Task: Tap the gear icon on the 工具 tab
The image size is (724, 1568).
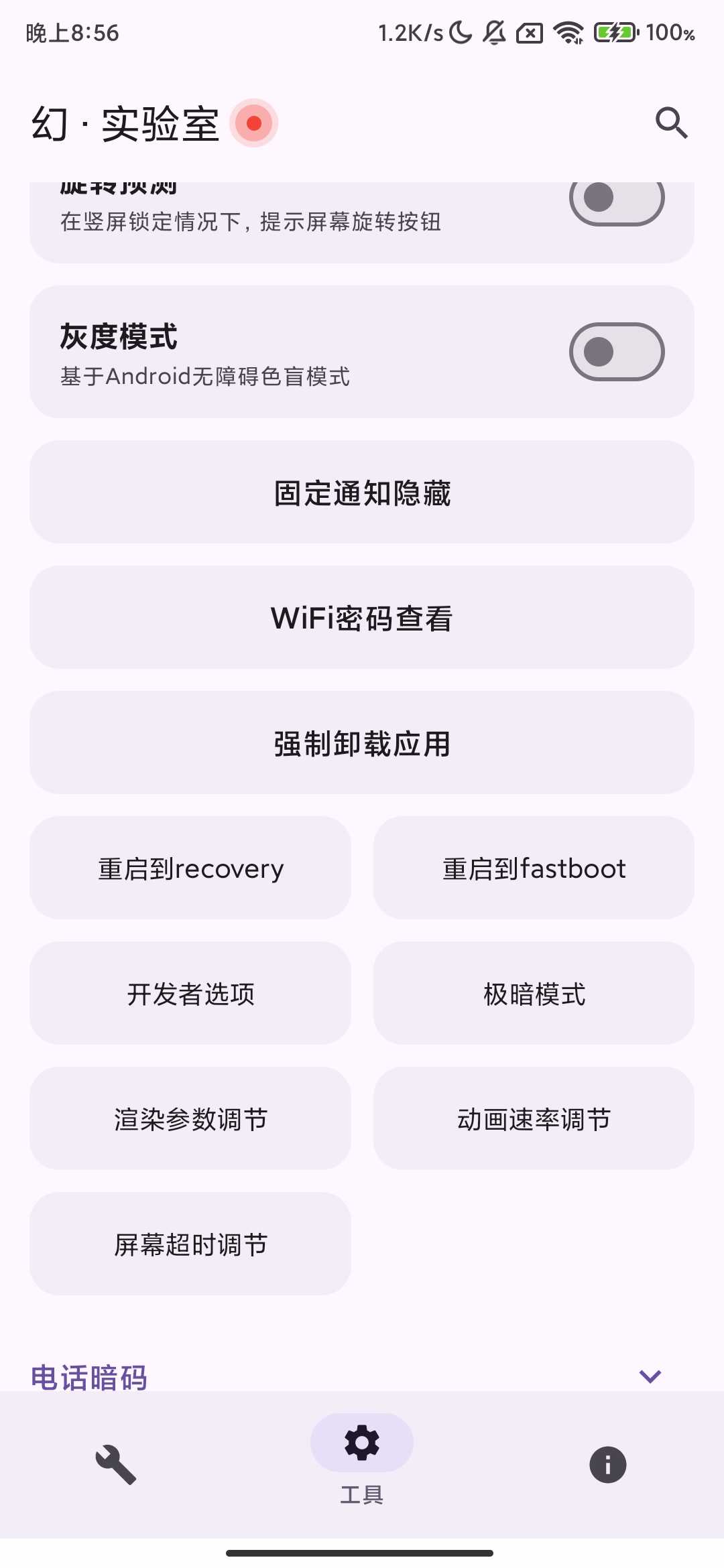Action: 361,1443
